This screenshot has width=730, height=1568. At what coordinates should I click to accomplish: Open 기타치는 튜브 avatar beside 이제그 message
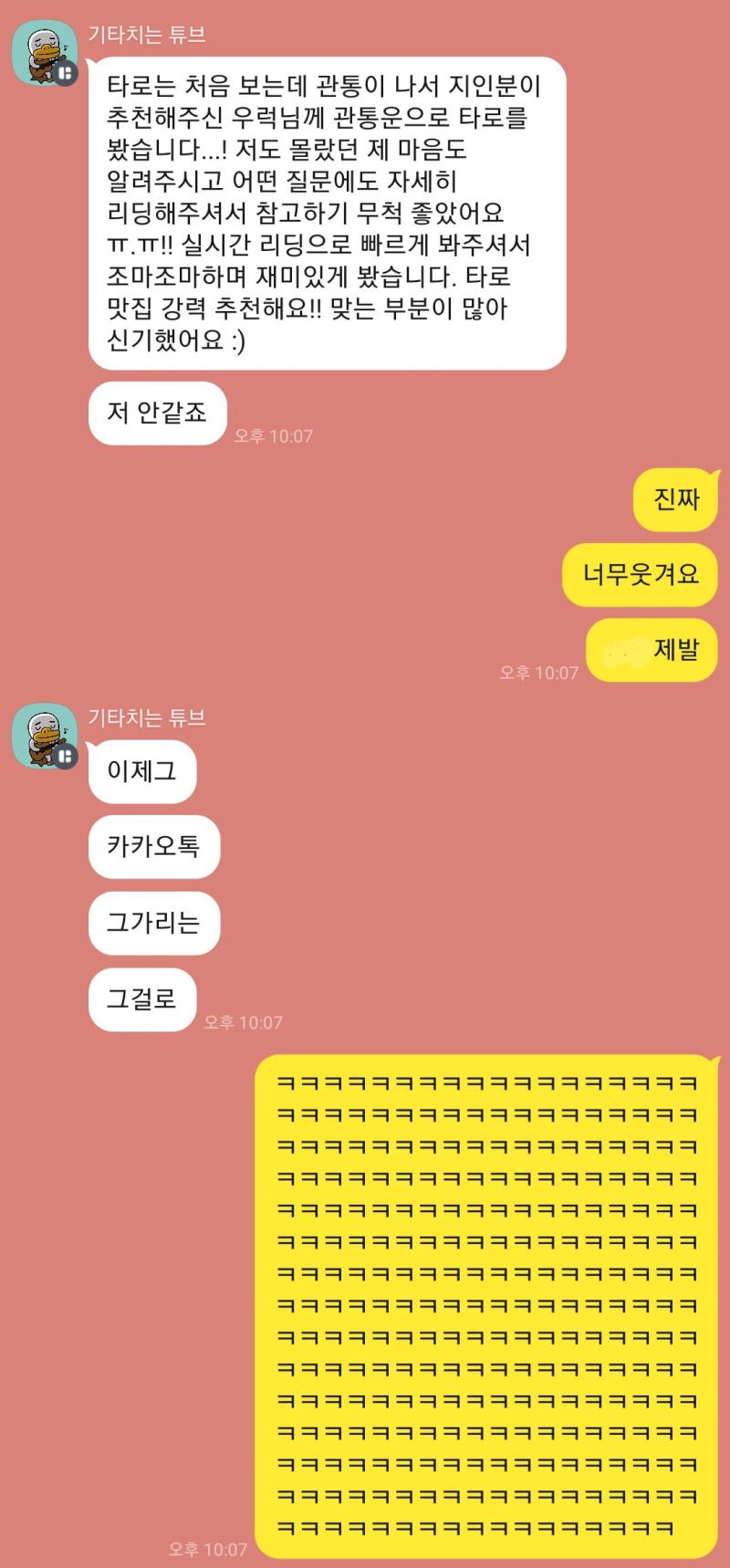point(44,736)
